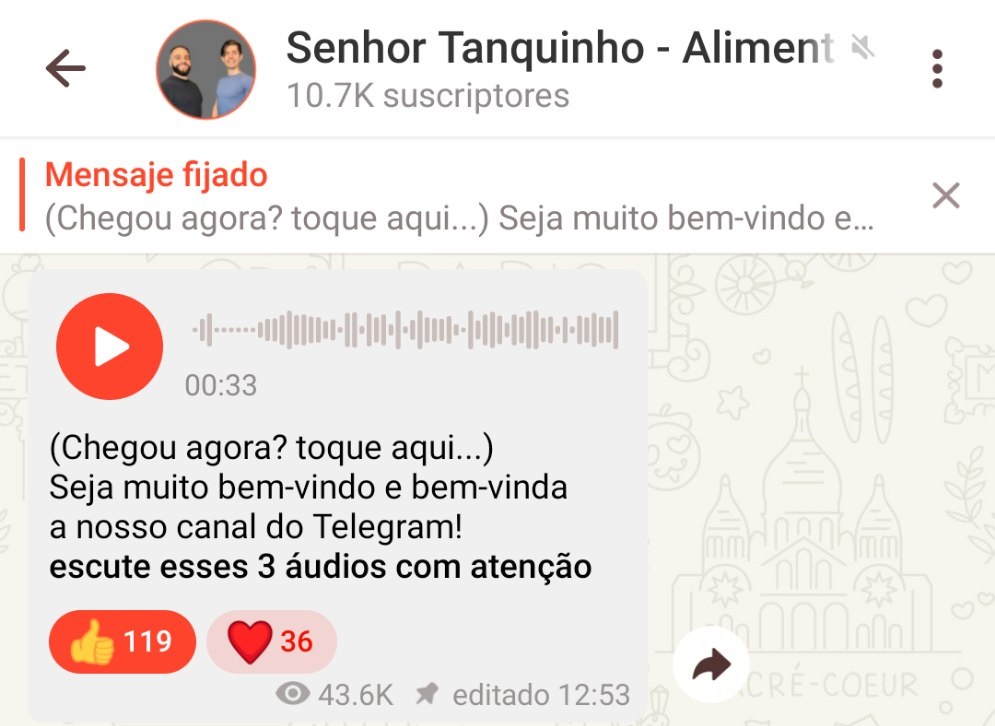Play the 00:33 voice message
The width and height of the screenshot is (995, 726).
click(109, 347)
